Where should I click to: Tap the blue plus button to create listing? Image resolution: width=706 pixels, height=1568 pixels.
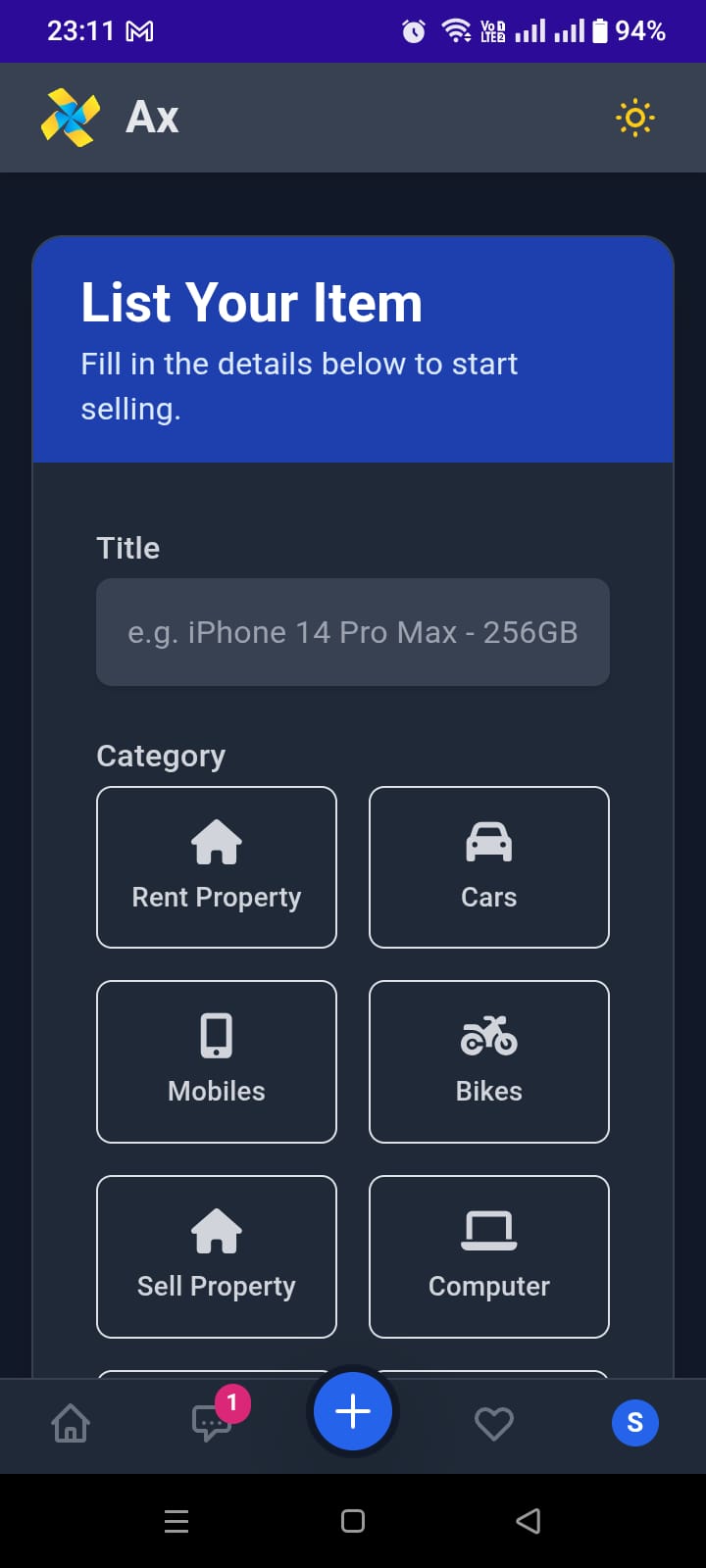point(352,1410)
